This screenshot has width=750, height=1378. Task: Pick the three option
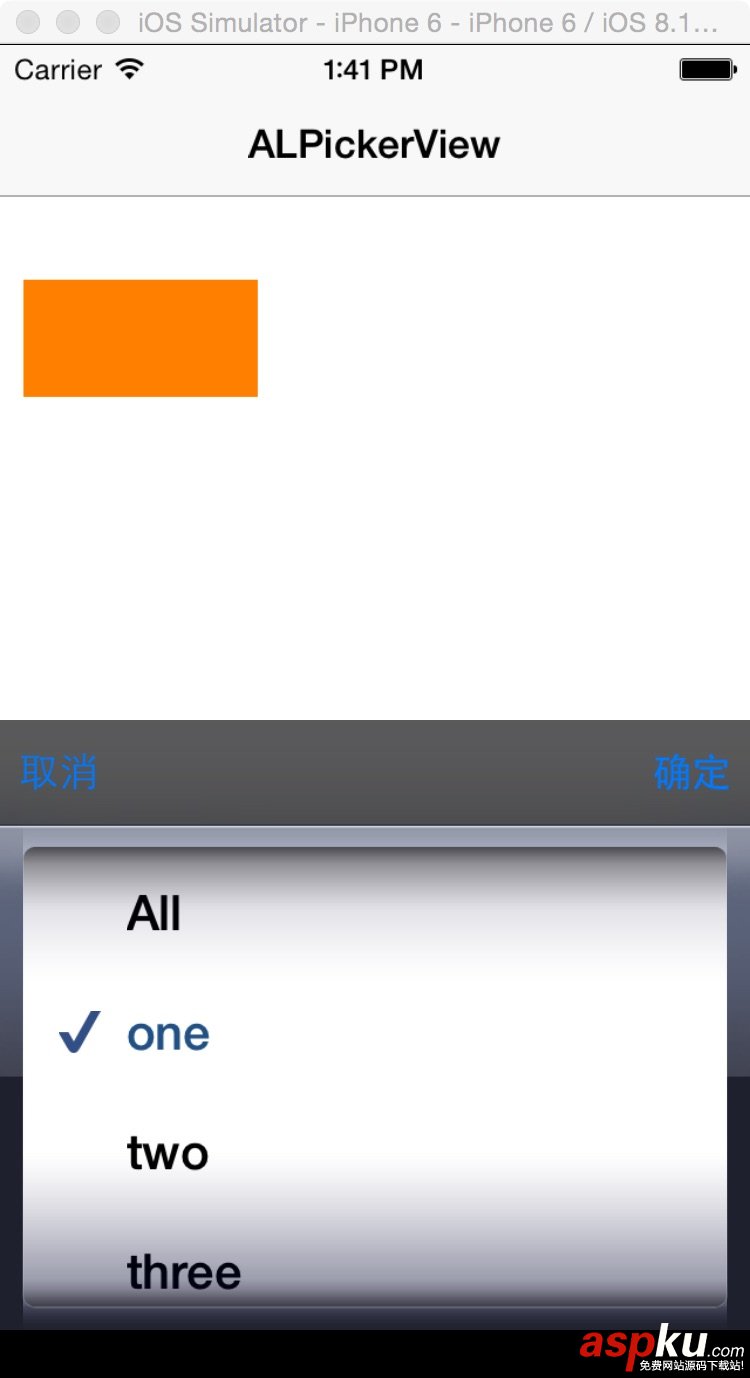click(184, 1272)
